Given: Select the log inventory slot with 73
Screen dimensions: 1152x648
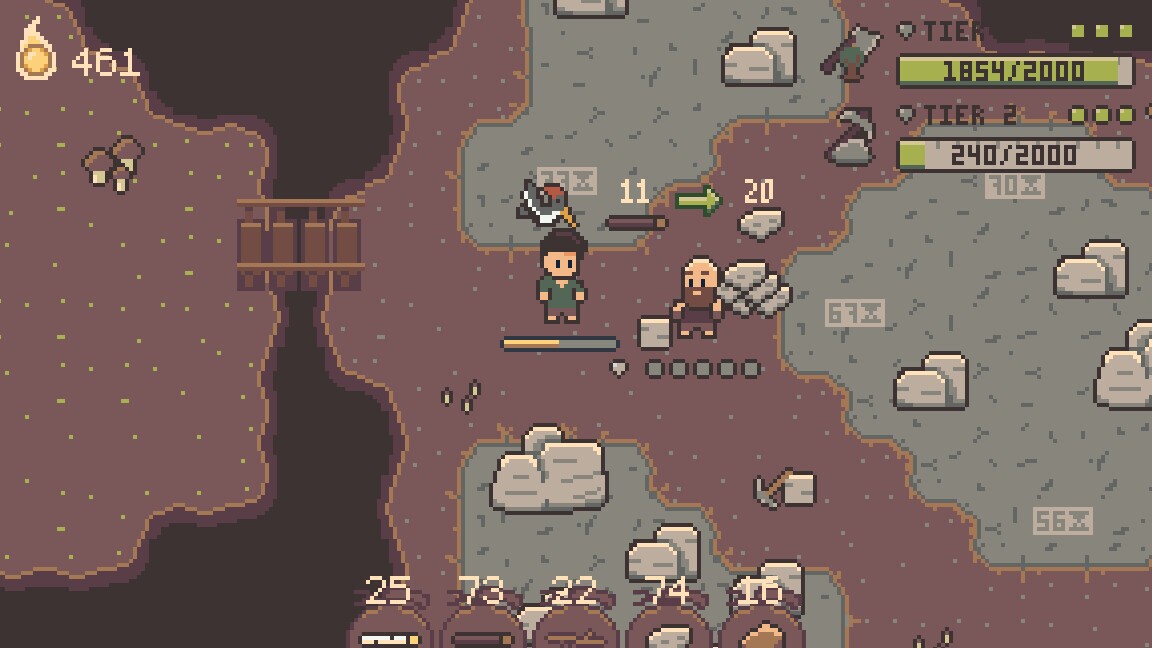Looking at the screenshot, I should tap(480, 630).
